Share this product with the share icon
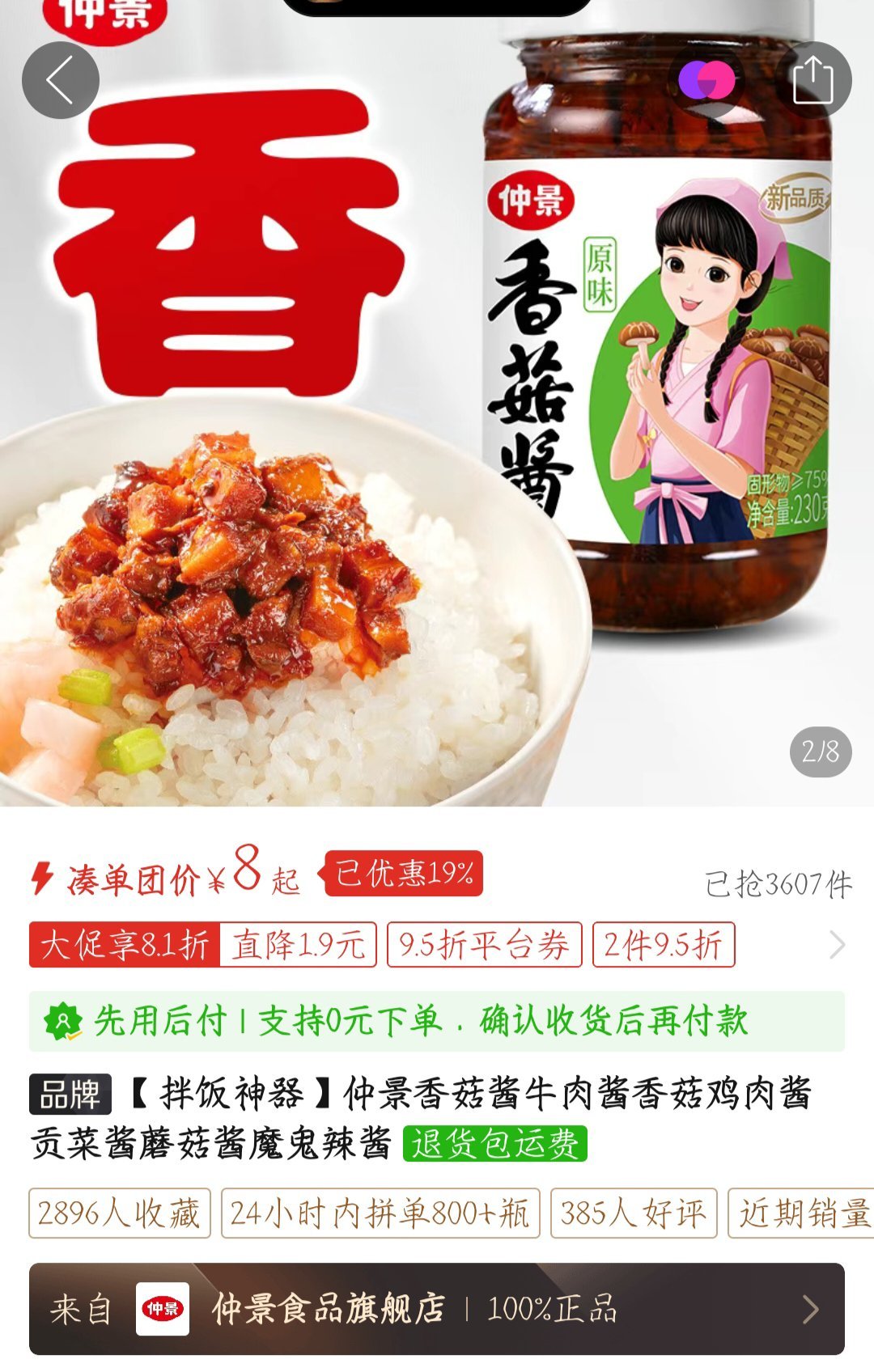Viewport: 874px width, 1372px height. pos(812,80)
